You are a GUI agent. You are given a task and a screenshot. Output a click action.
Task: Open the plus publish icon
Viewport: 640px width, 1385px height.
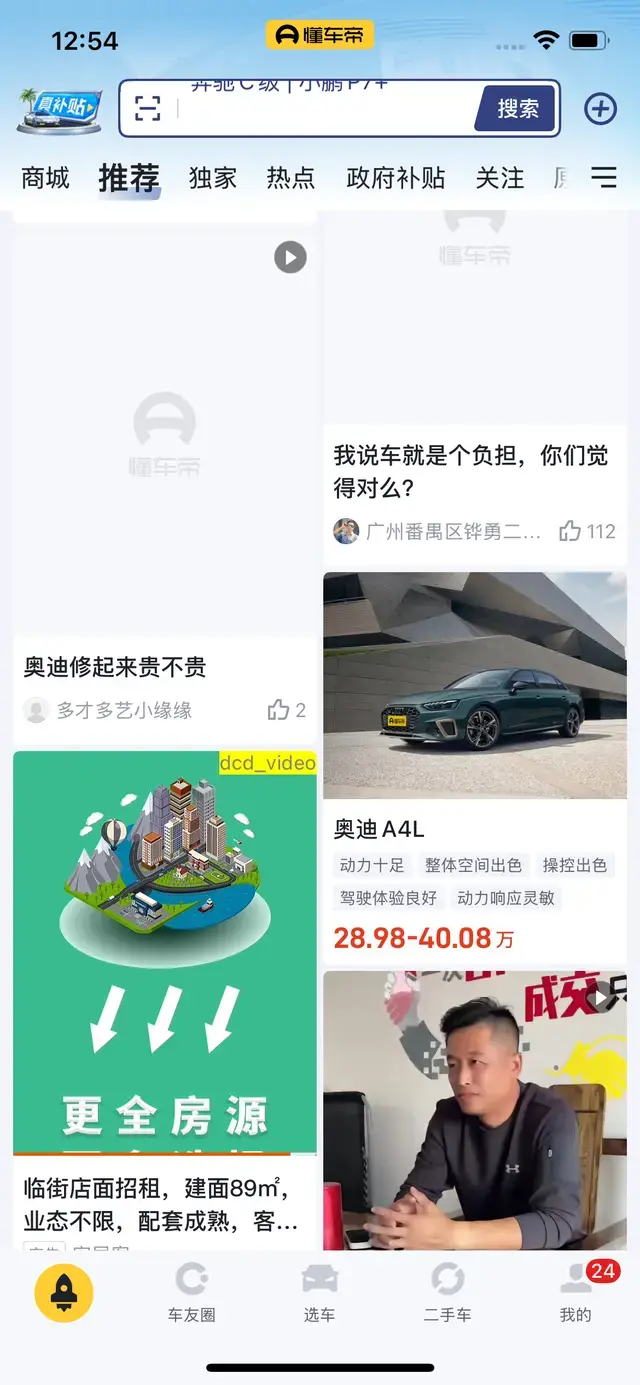pos(600,108)
